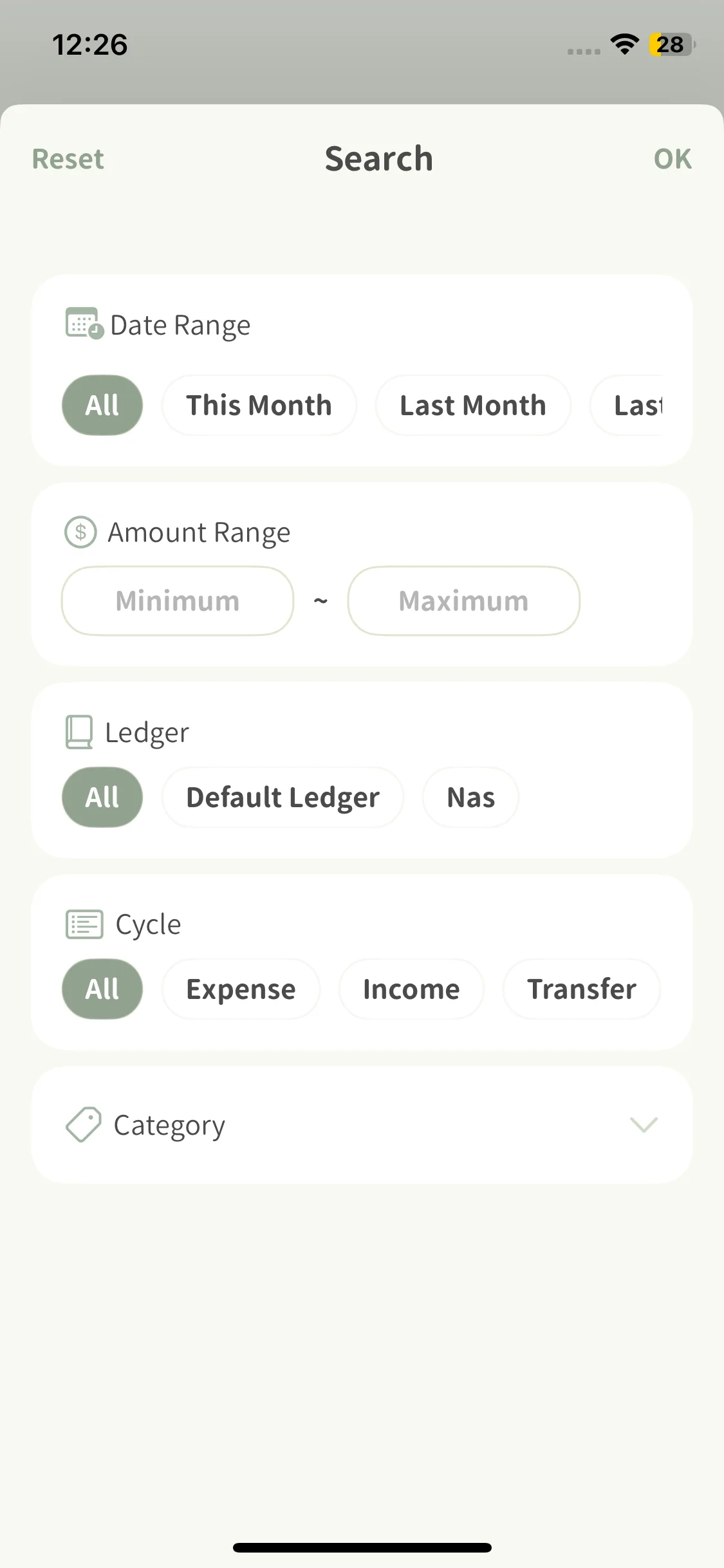
Task: Filter date range to This Month
Action: 259,406
